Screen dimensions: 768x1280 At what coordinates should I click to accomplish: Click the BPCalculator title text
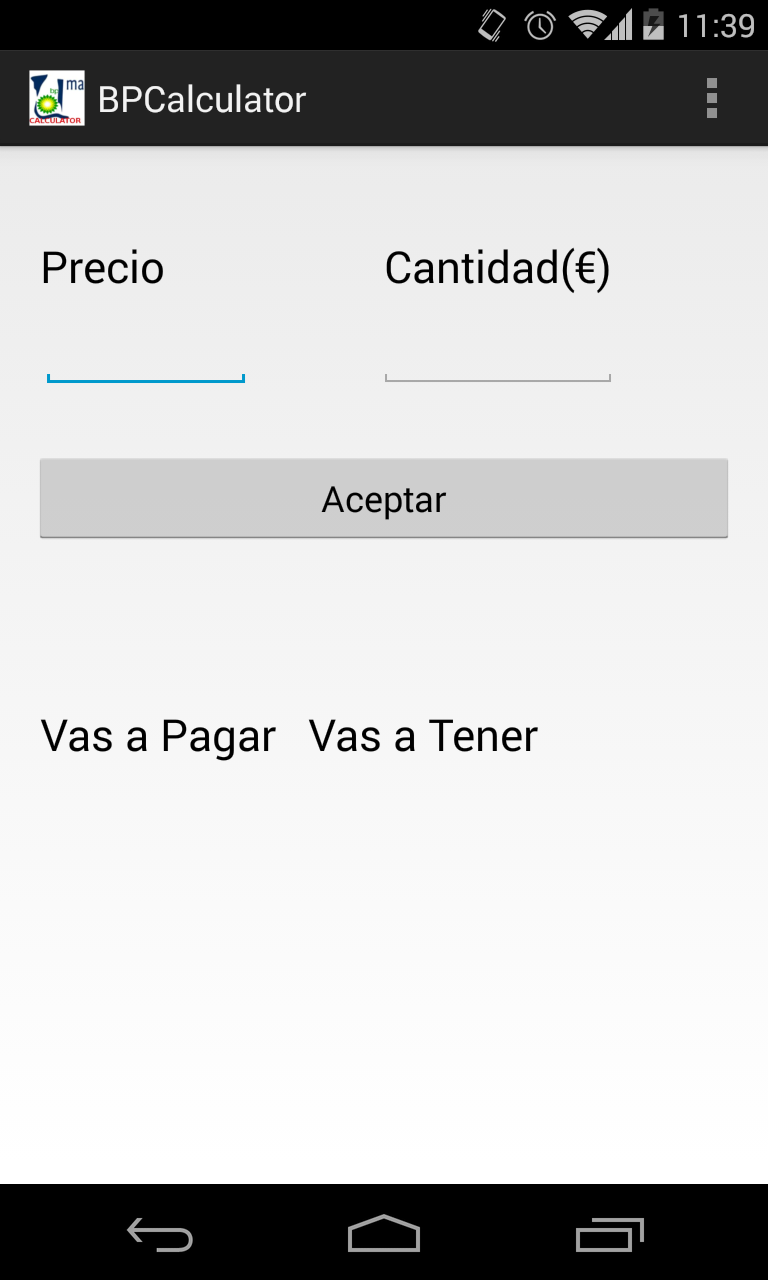[x=201, y=98]
